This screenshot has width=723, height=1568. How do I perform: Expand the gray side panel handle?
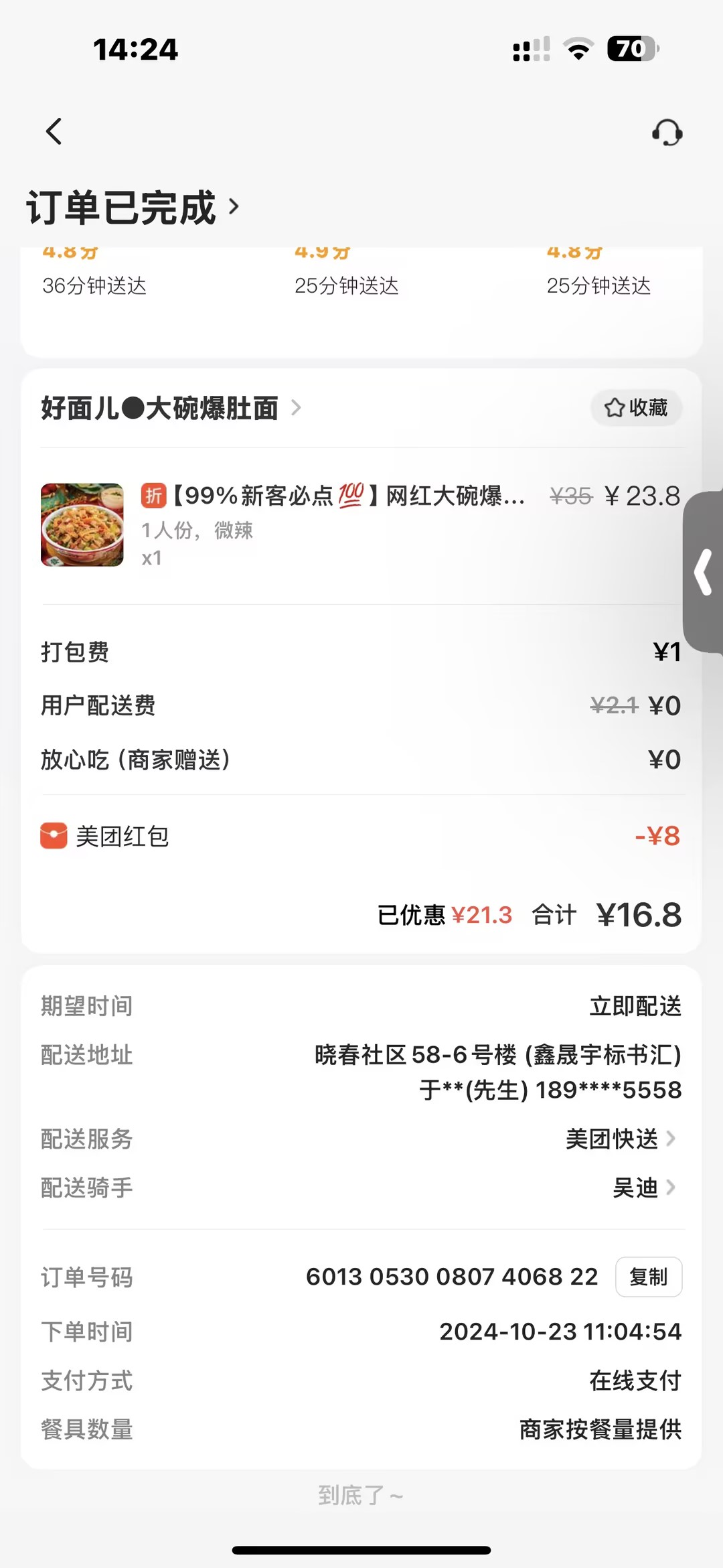(x=703, y=572)
